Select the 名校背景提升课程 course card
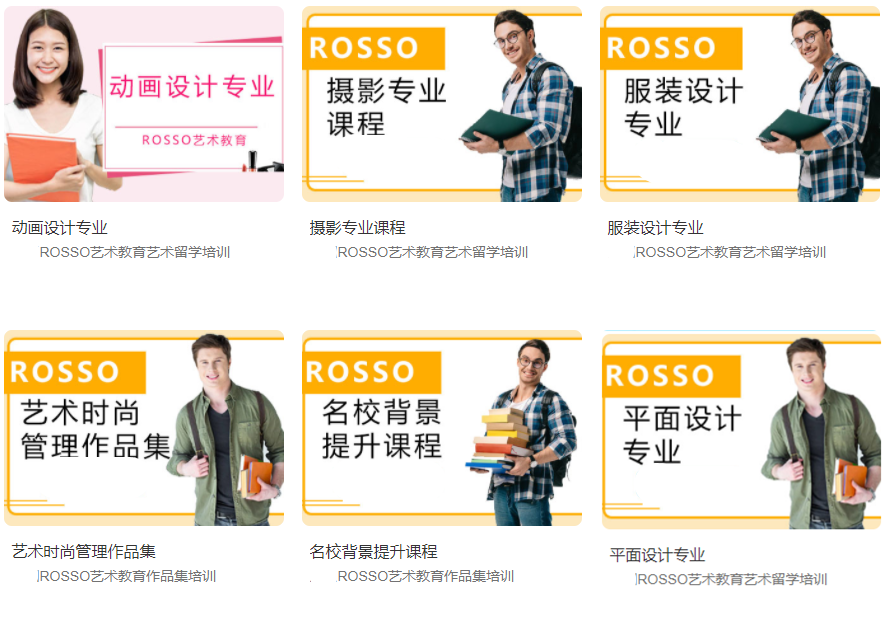Image resolution: width=889 pixels, height=627 pixels. 441,428
